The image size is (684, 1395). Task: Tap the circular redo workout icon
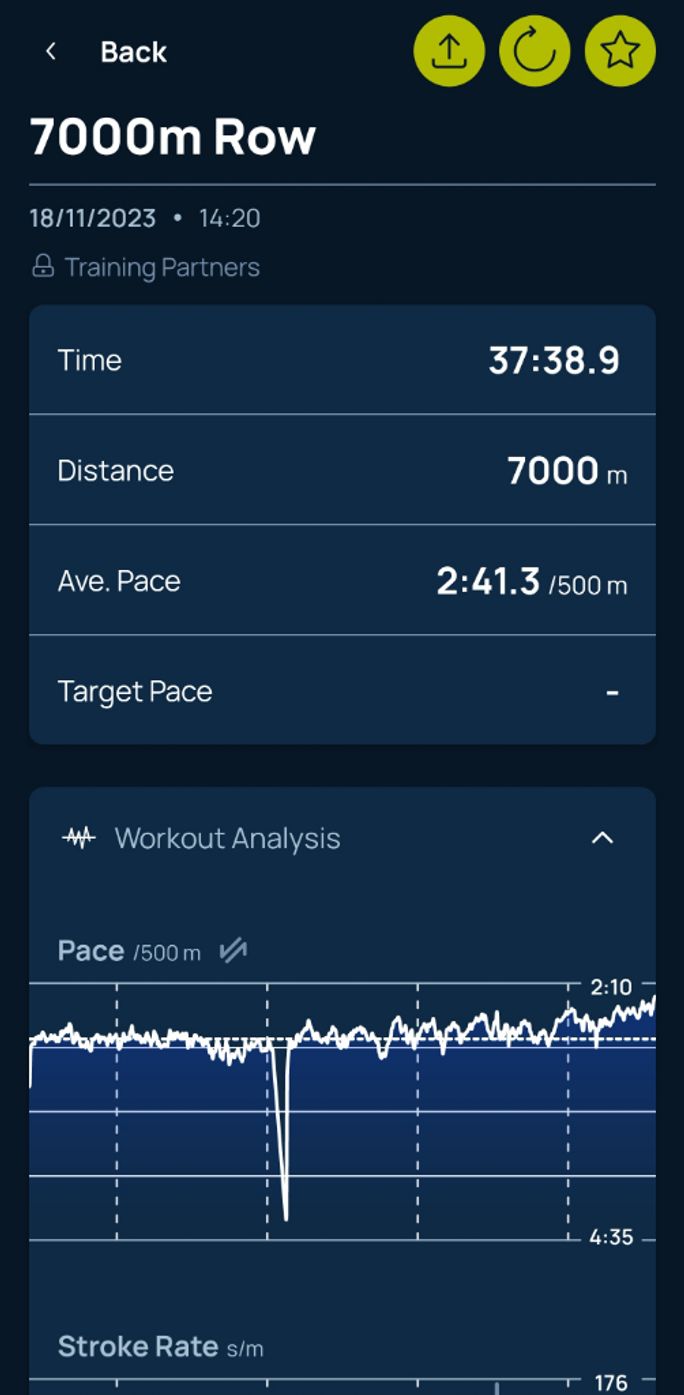tap(535, 50)
